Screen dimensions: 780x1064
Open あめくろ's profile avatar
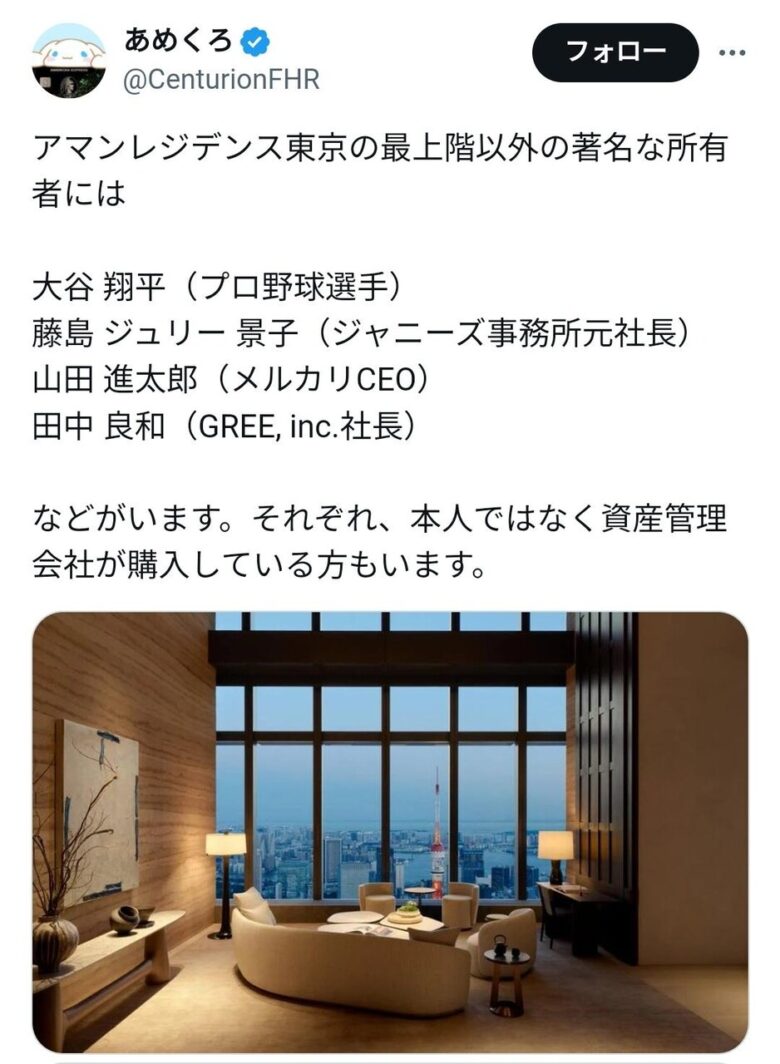pos(69,58)
